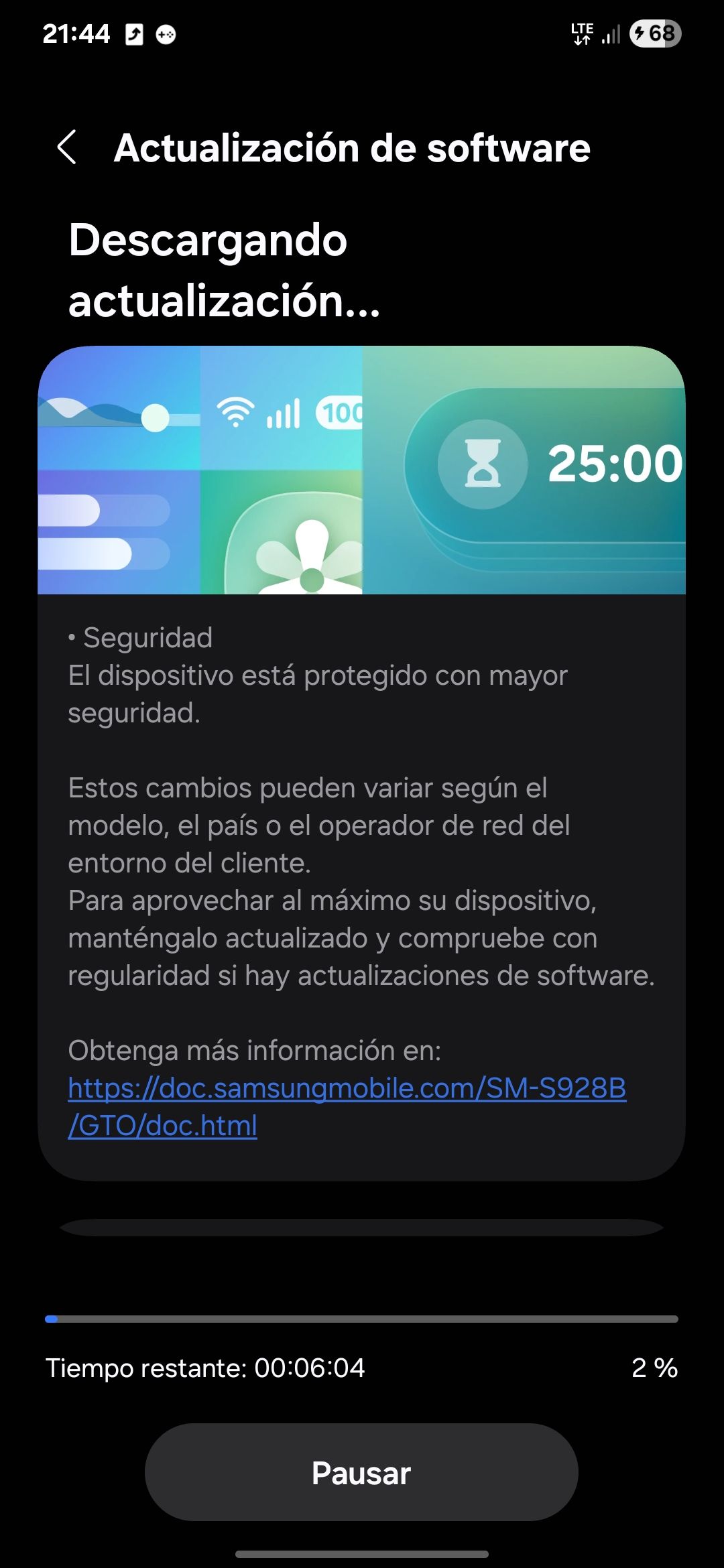Tap the Actualización de software title

coord(352,149)
